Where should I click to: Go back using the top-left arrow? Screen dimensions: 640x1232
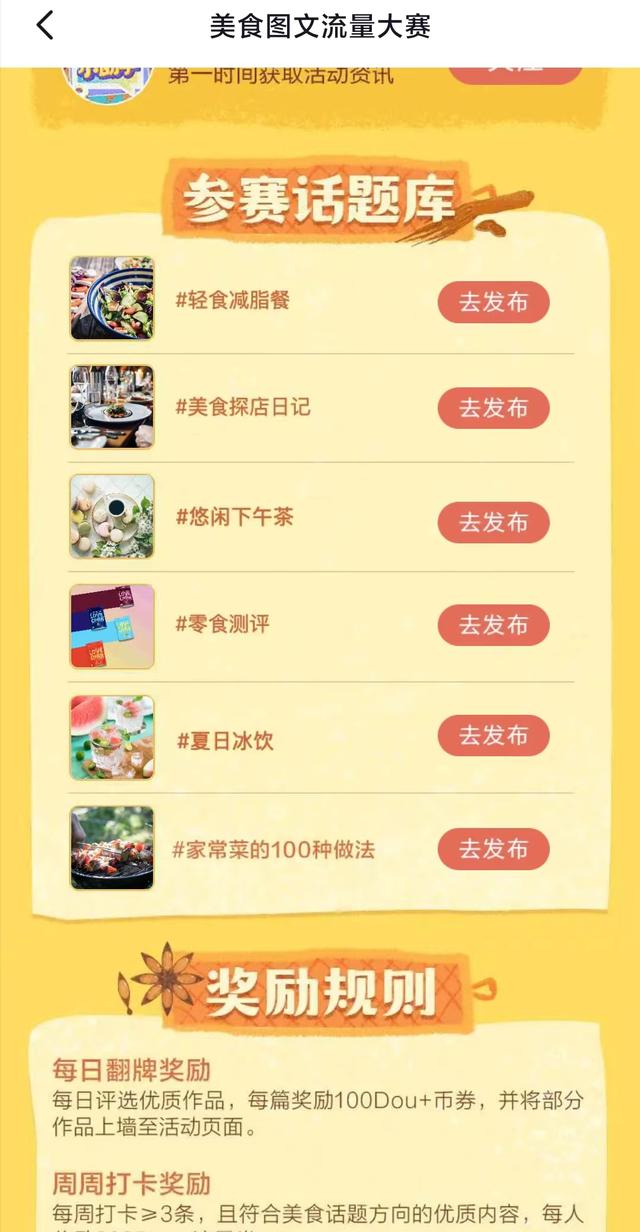pos(44,26)
